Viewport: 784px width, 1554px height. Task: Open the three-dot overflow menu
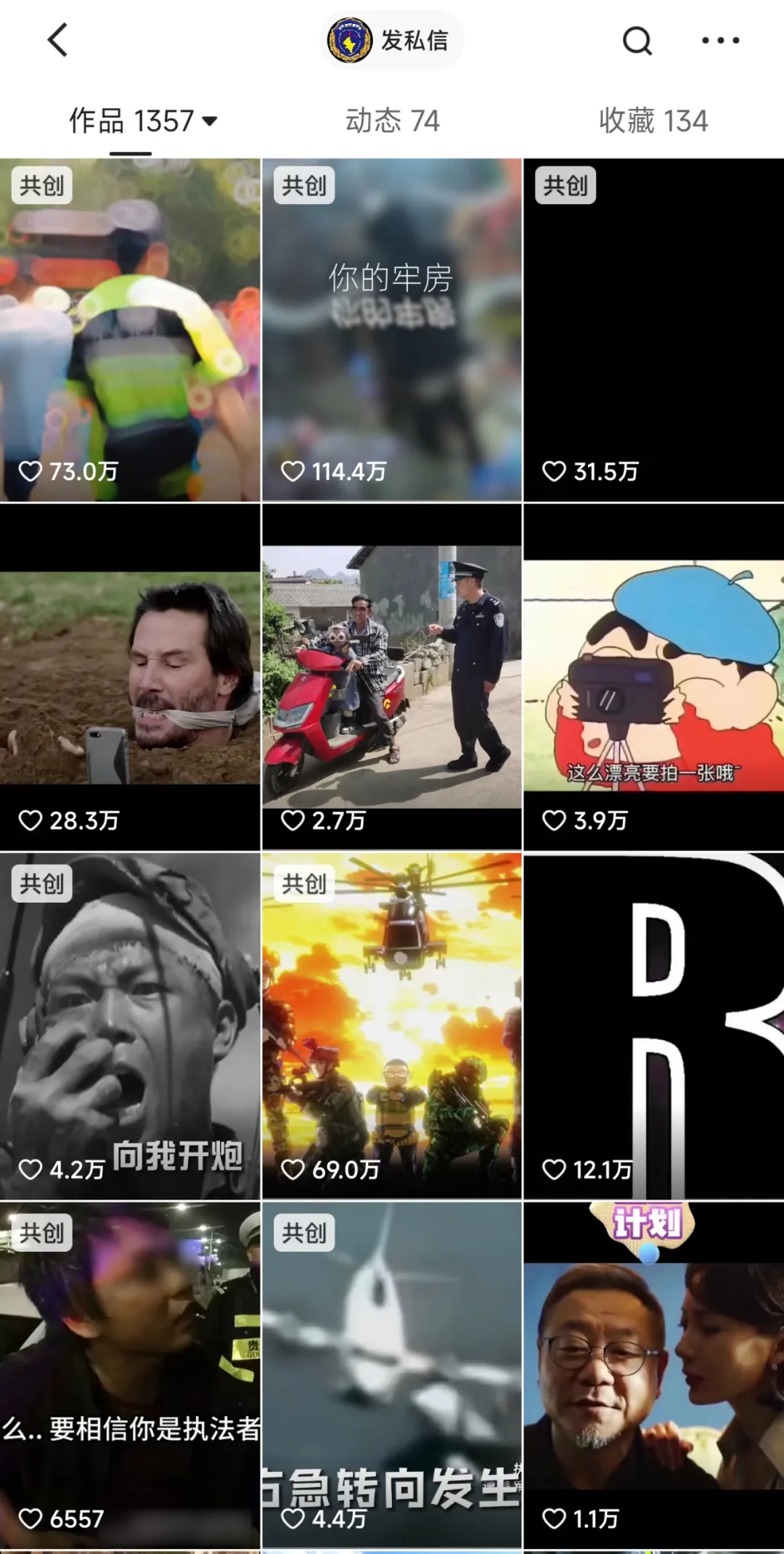coord(720,41)
